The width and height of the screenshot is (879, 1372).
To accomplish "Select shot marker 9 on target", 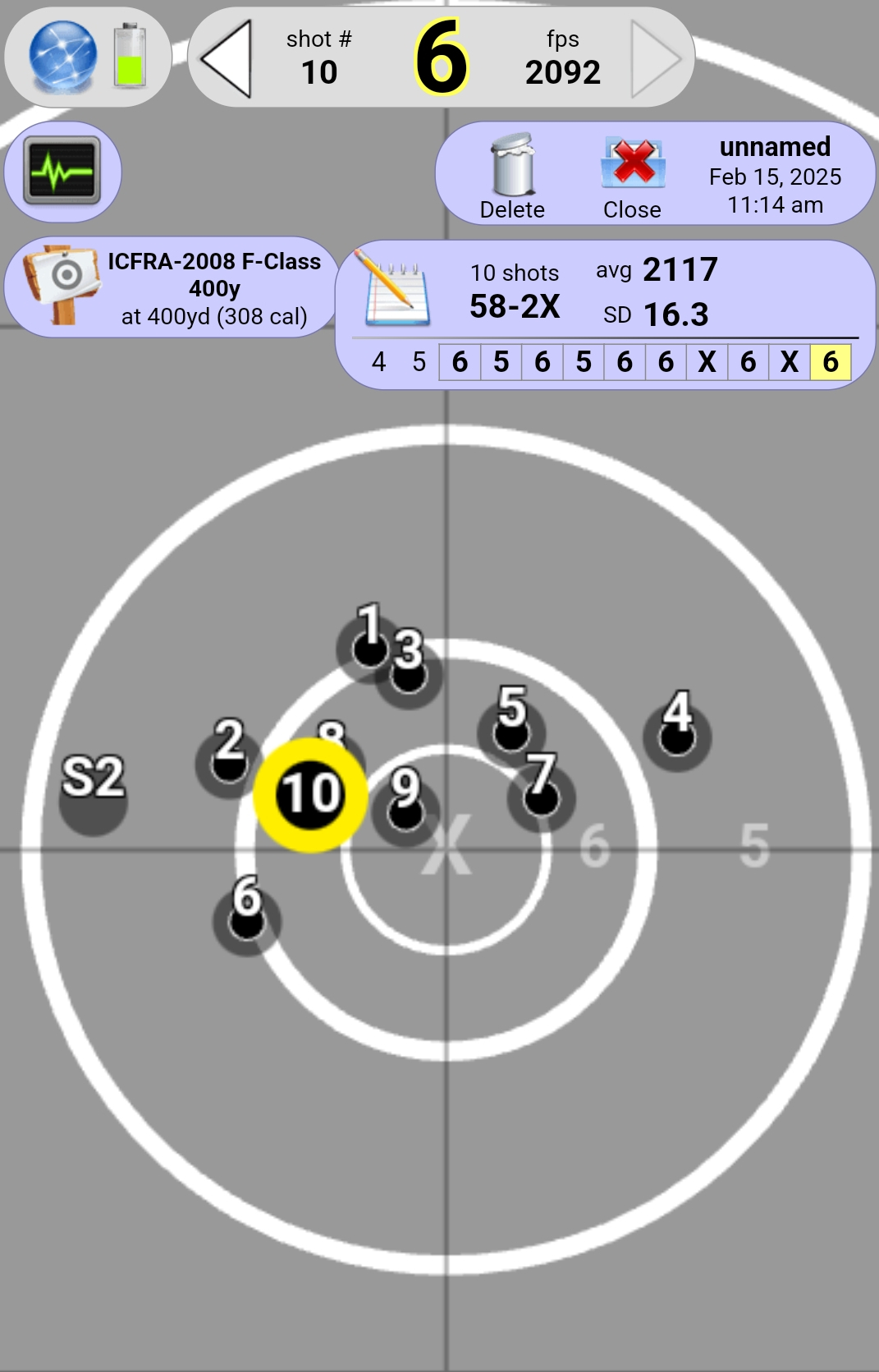I will (405, 812).
